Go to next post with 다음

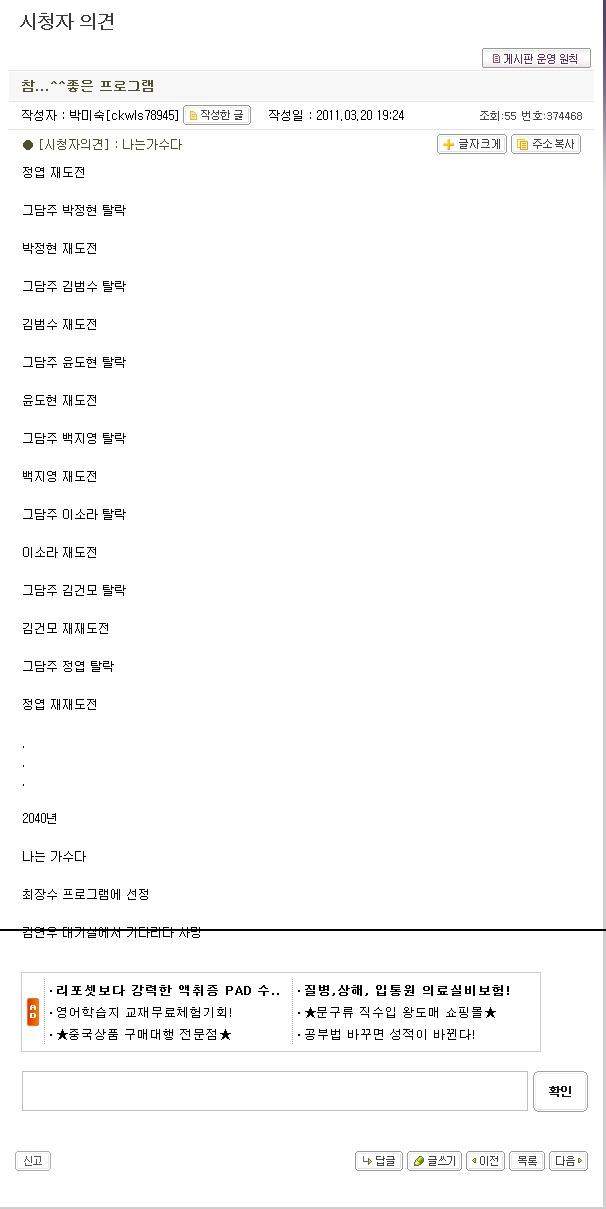[x=568, y=1161]
